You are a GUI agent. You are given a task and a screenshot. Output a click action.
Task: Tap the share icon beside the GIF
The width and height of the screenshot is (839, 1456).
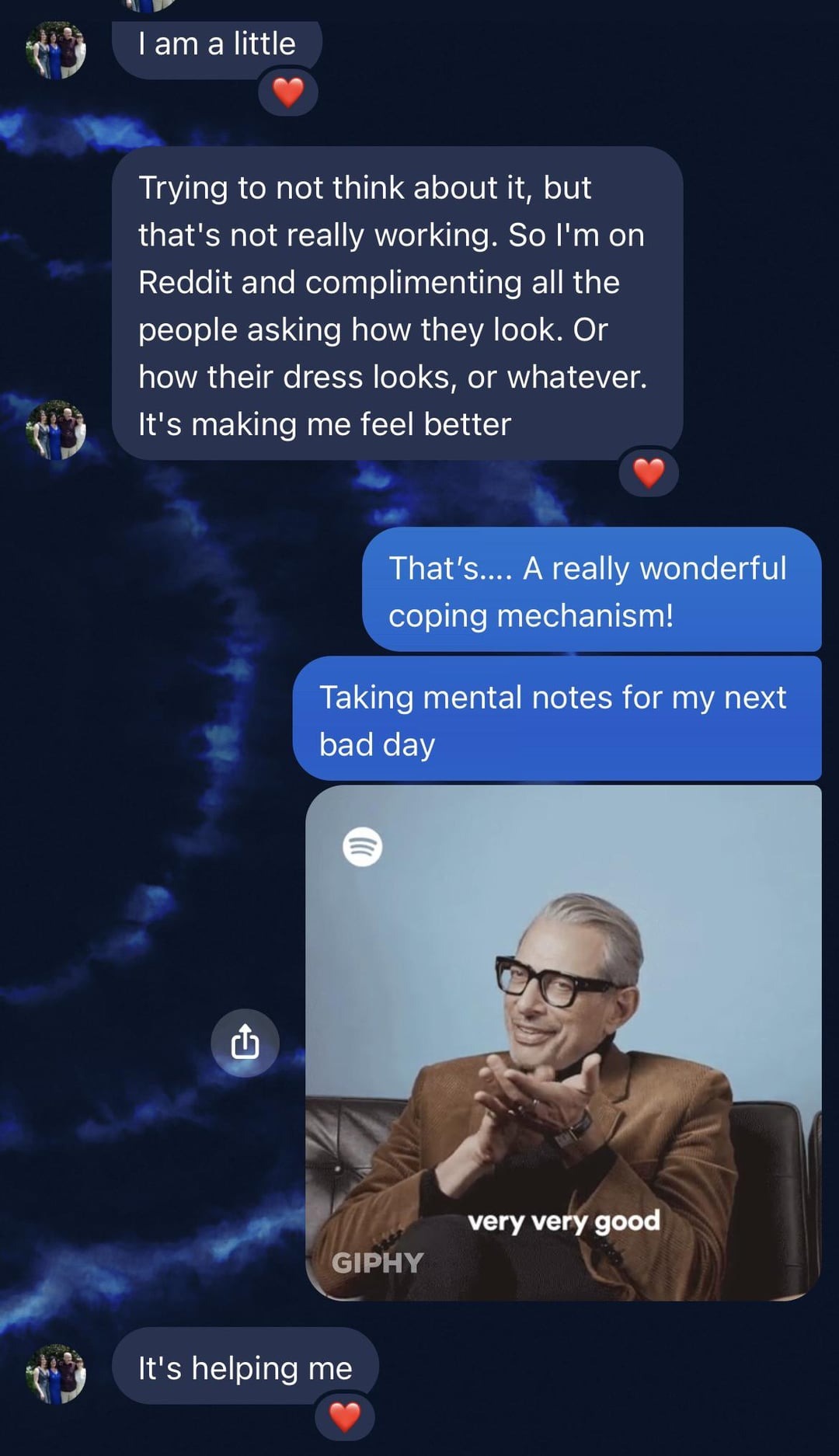[245, 1042]
